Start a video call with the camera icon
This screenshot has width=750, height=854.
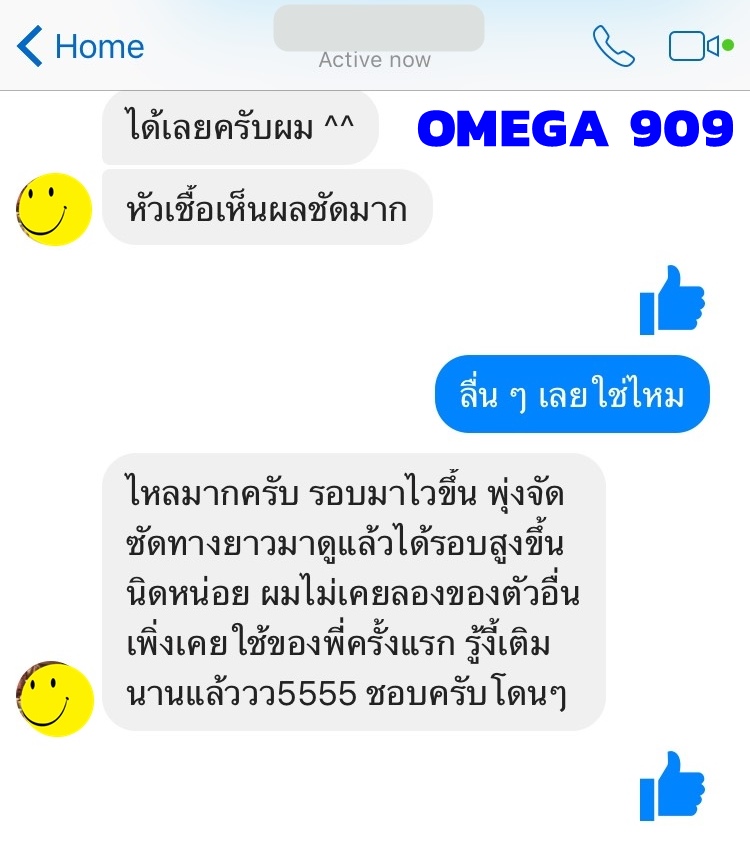pos(688,47)
